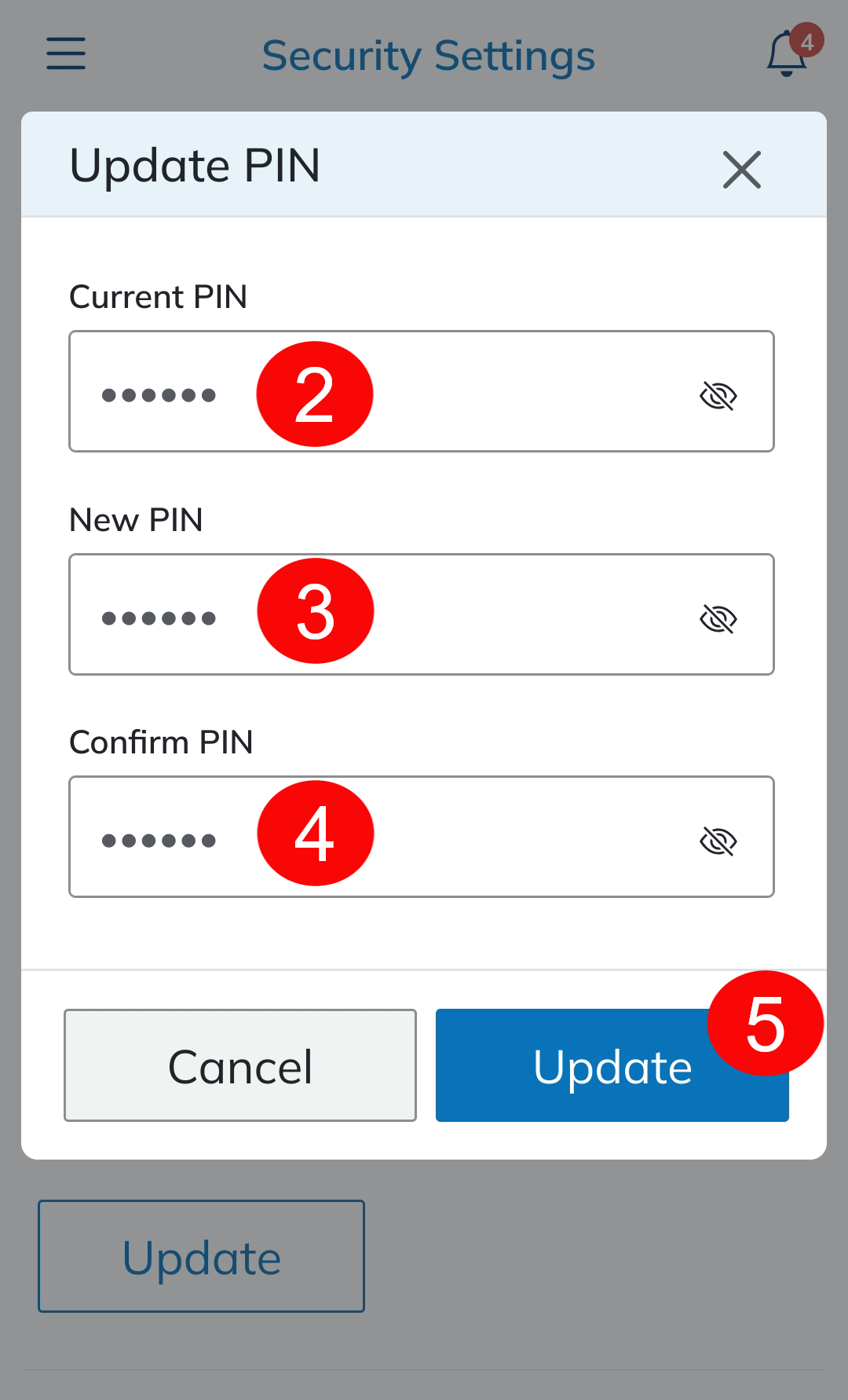Show the Current PIN digits

(x=718, y=395)
